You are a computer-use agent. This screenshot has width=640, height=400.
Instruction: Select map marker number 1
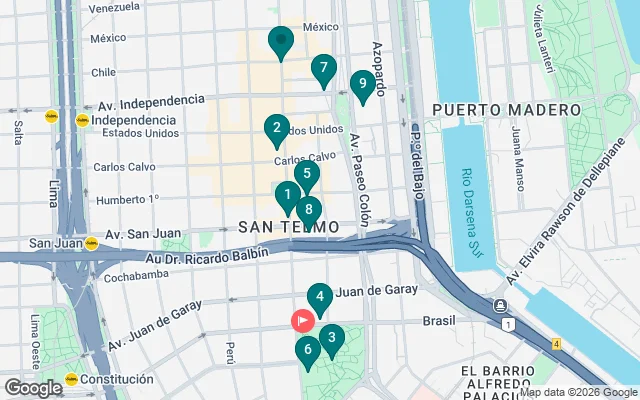coord(287,196)
